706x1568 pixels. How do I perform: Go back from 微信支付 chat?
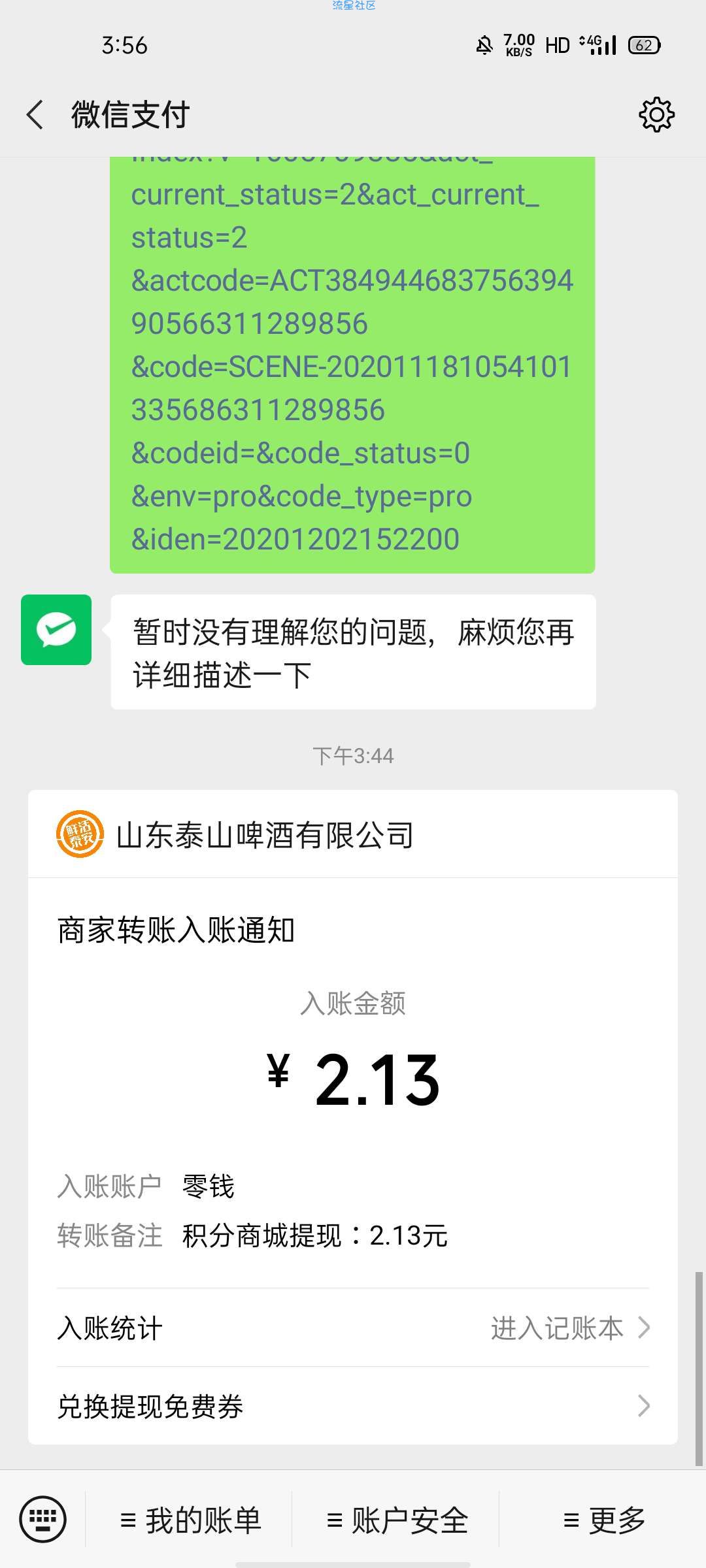[x=35, y=115]
